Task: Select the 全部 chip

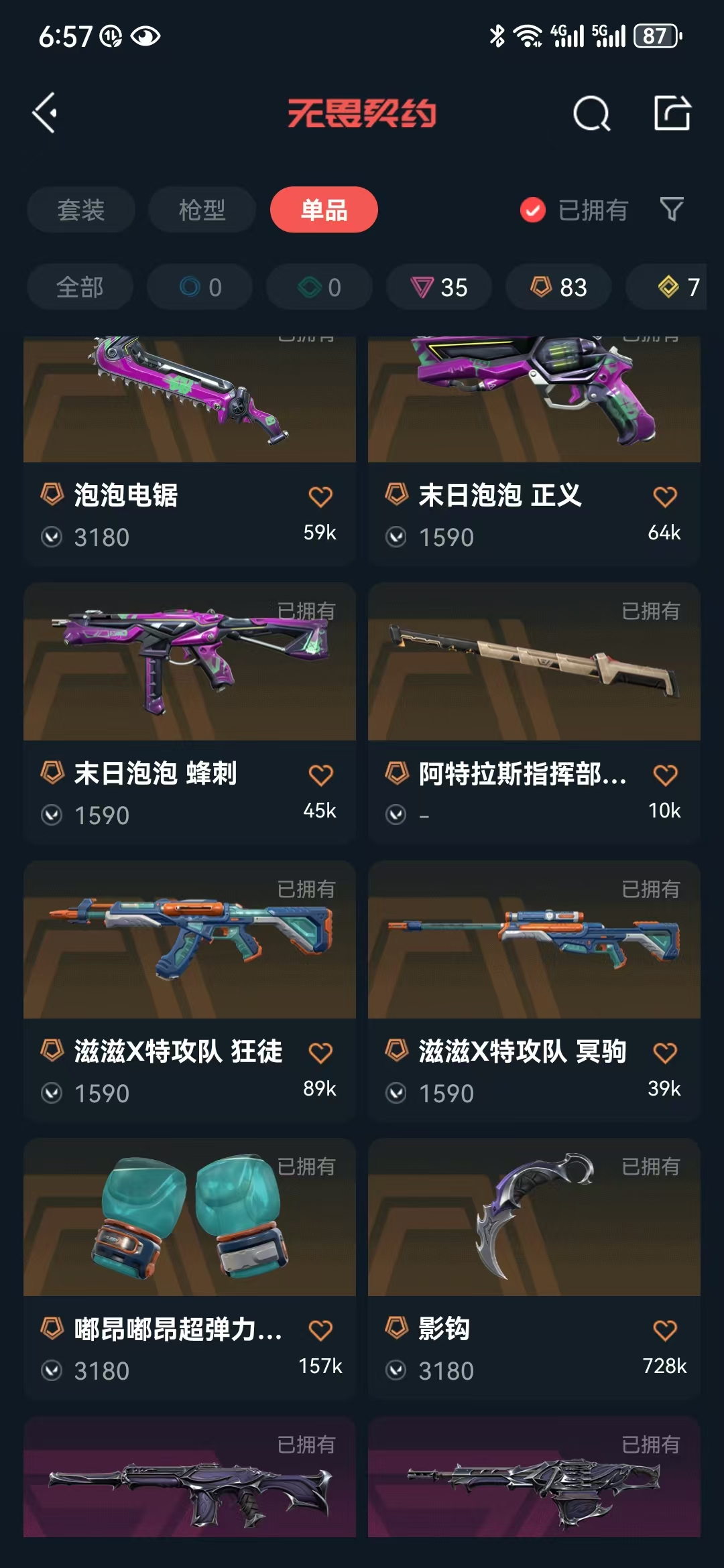Action: click(x=80, y=287)
